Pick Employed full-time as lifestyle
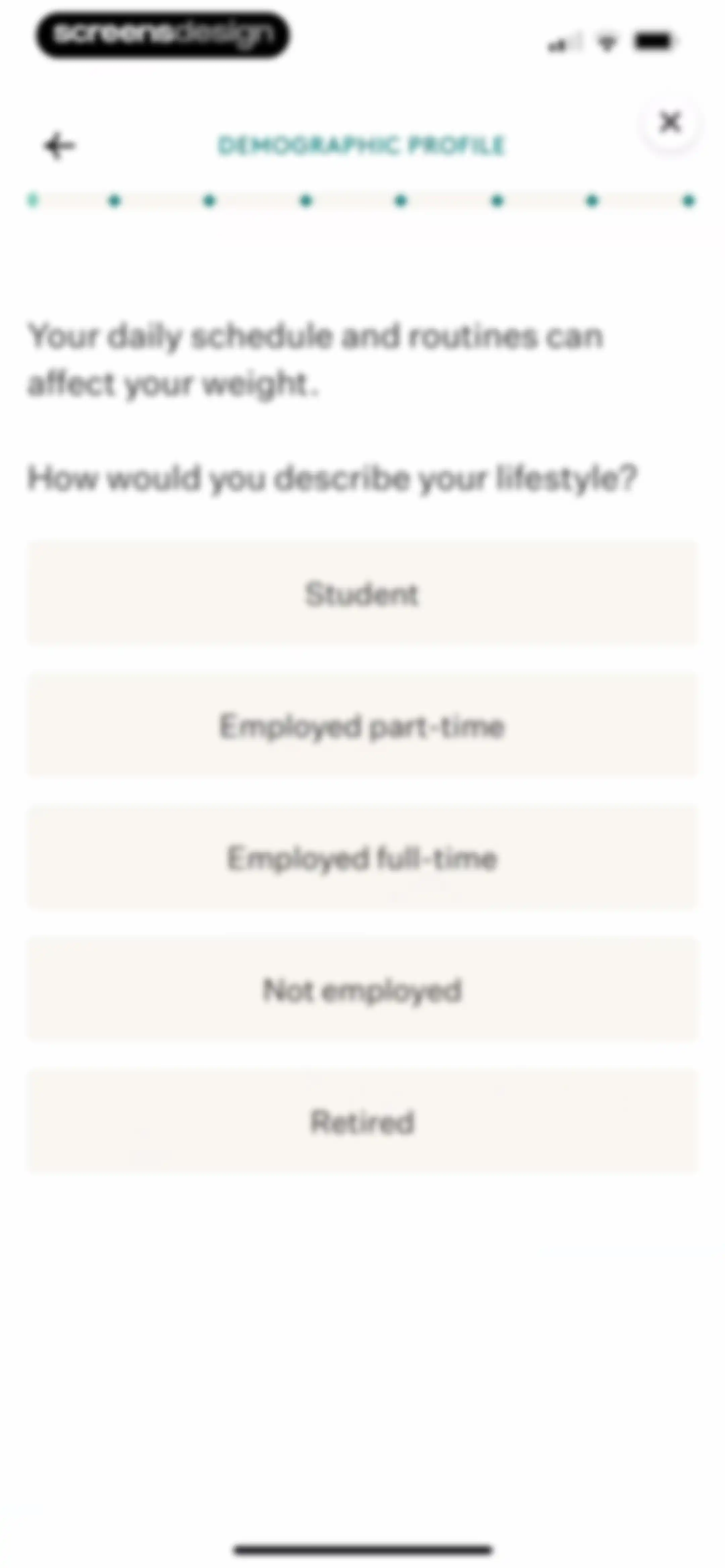 pos(363,858)
